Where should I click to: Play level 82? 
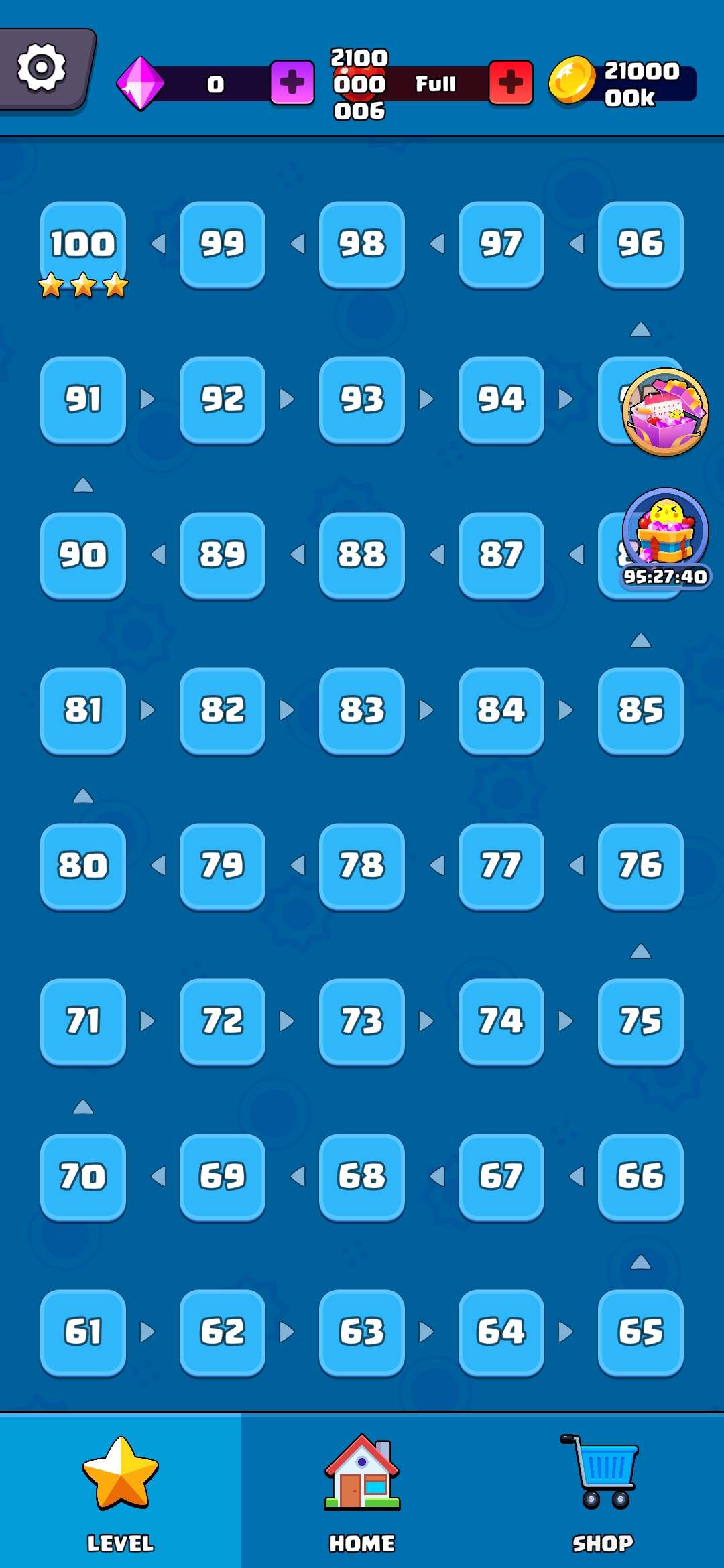223,710
